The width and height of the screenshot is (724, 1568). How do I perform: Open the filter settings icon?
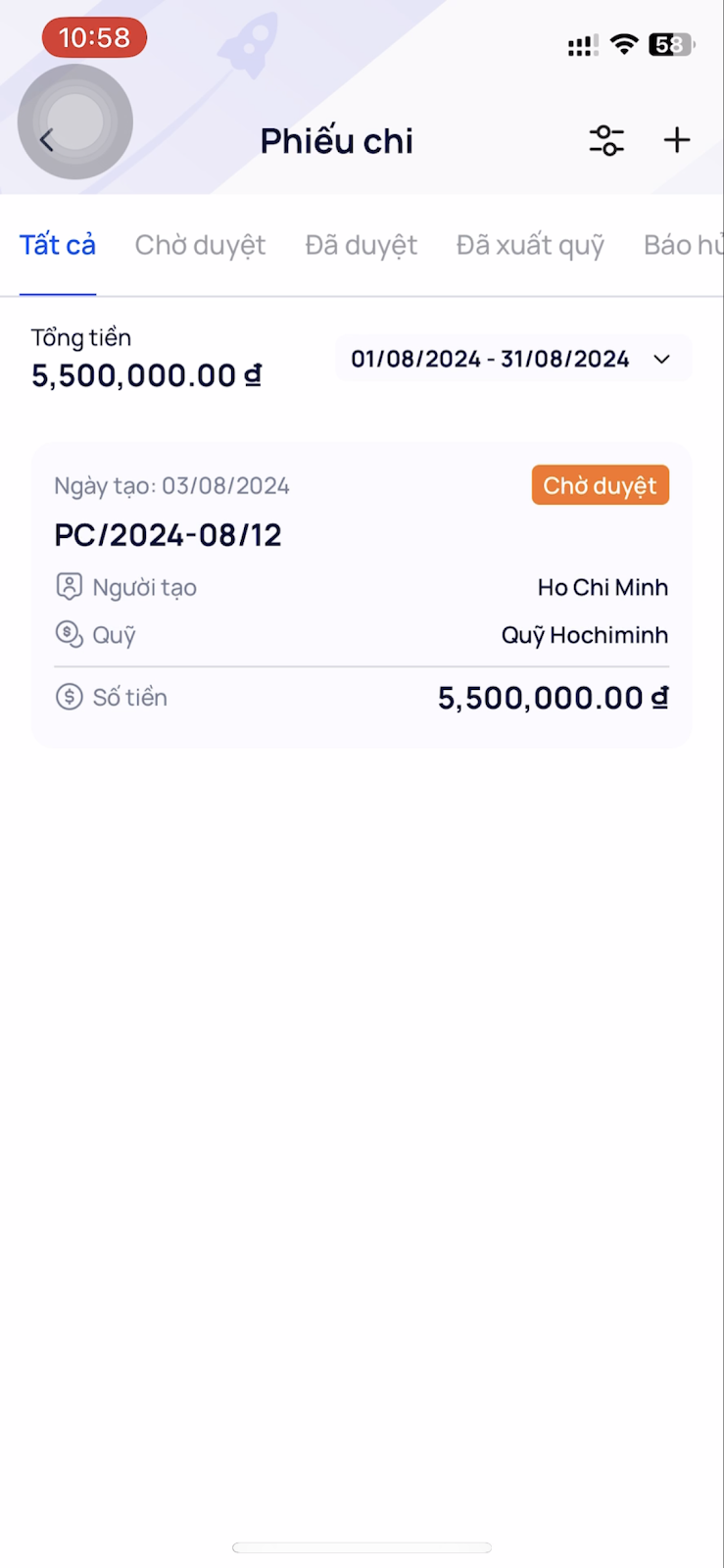[x=606, y=140]
